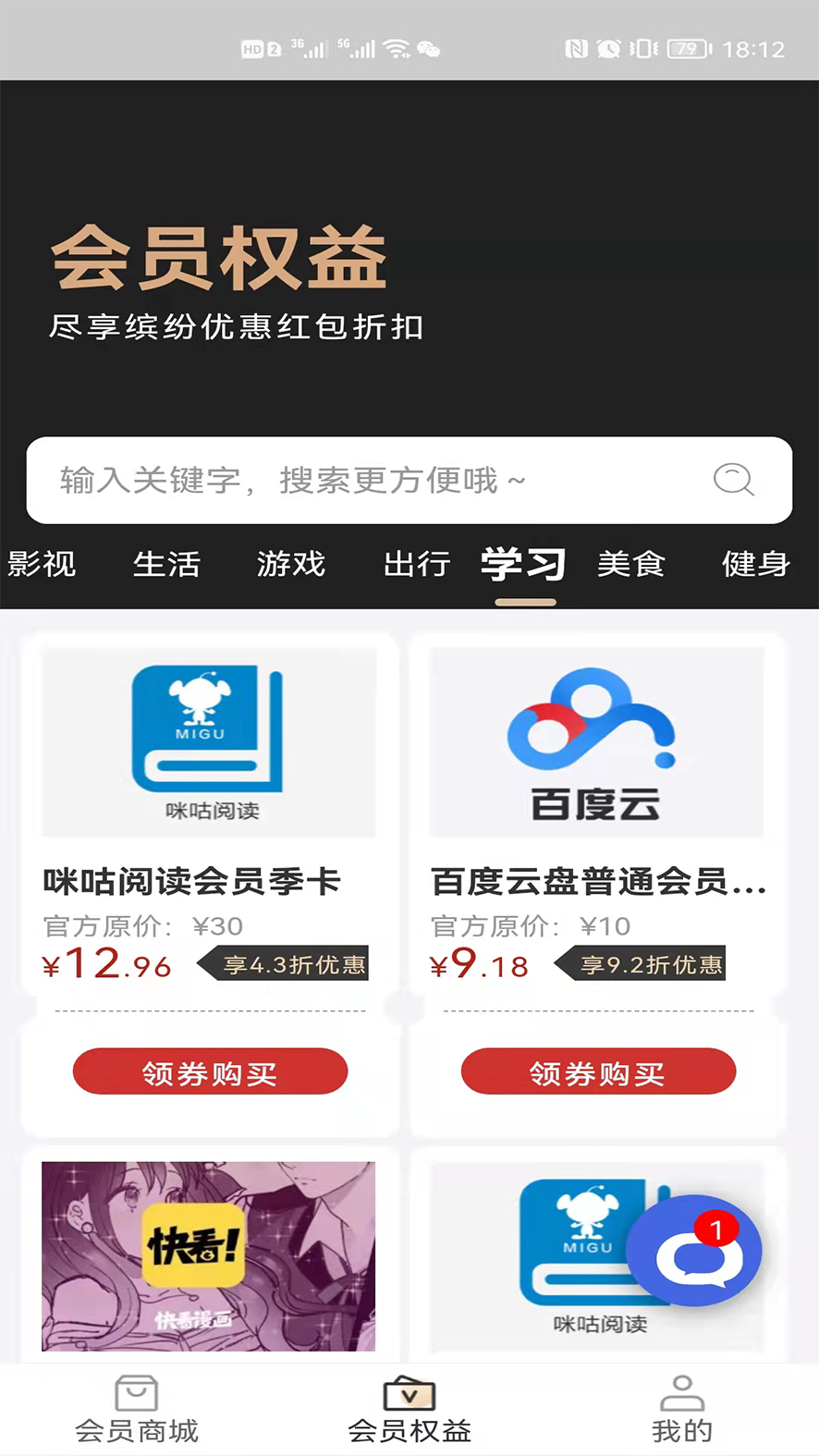The width and height of the screenshot is (819, 1456).
Task: Open the 我的 profile person icon
Action: coord(681,1392)
